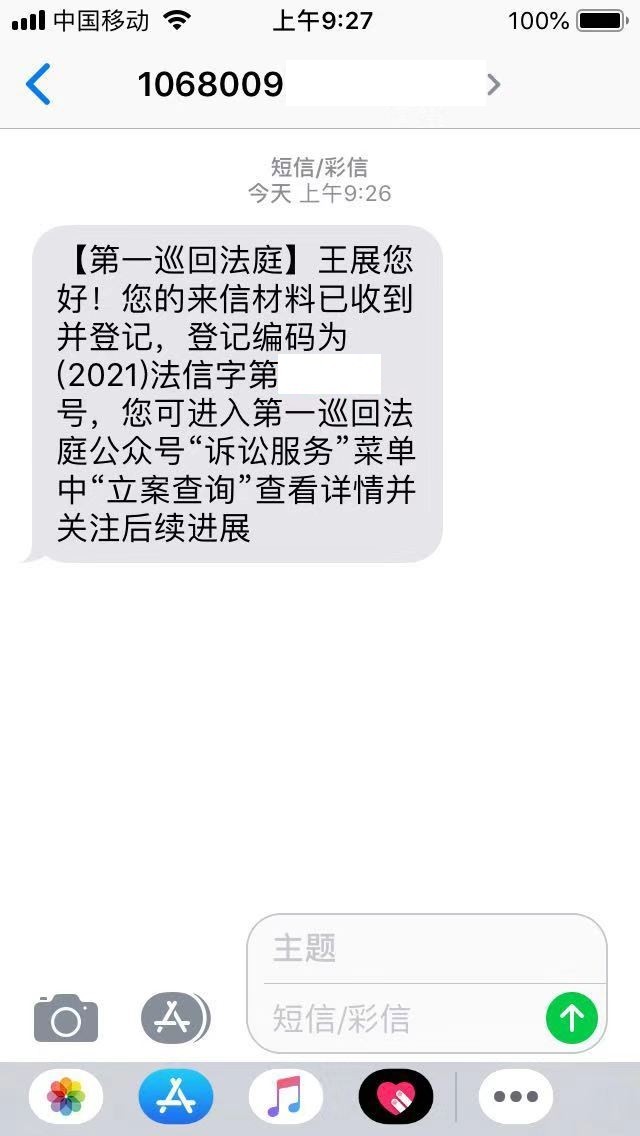Send the message with the green arrow

(572, 1018)
